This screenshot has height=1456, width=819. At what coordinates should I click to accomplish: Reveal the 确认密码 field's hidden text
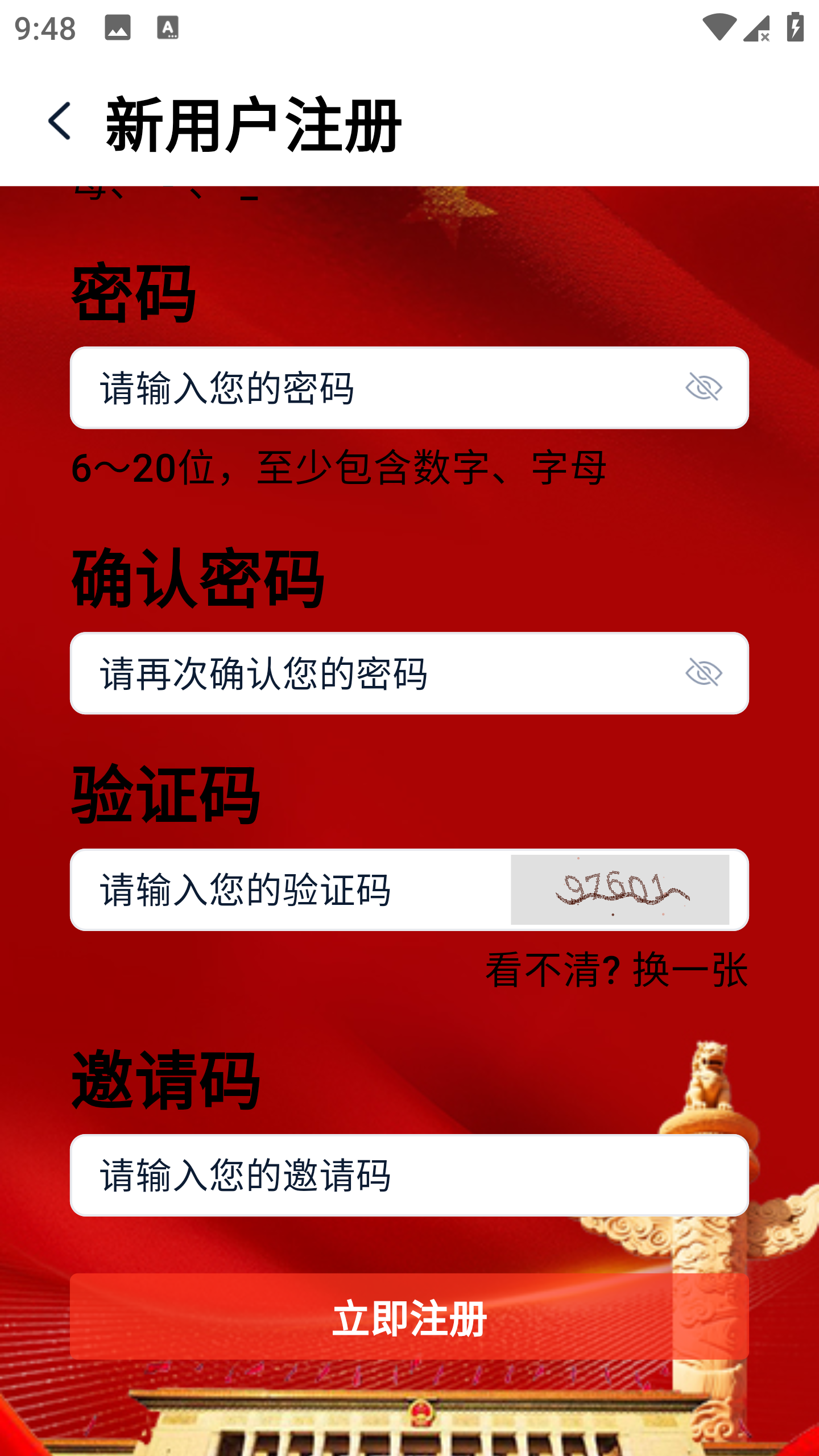pyautogui.click(x=704, y=673)
